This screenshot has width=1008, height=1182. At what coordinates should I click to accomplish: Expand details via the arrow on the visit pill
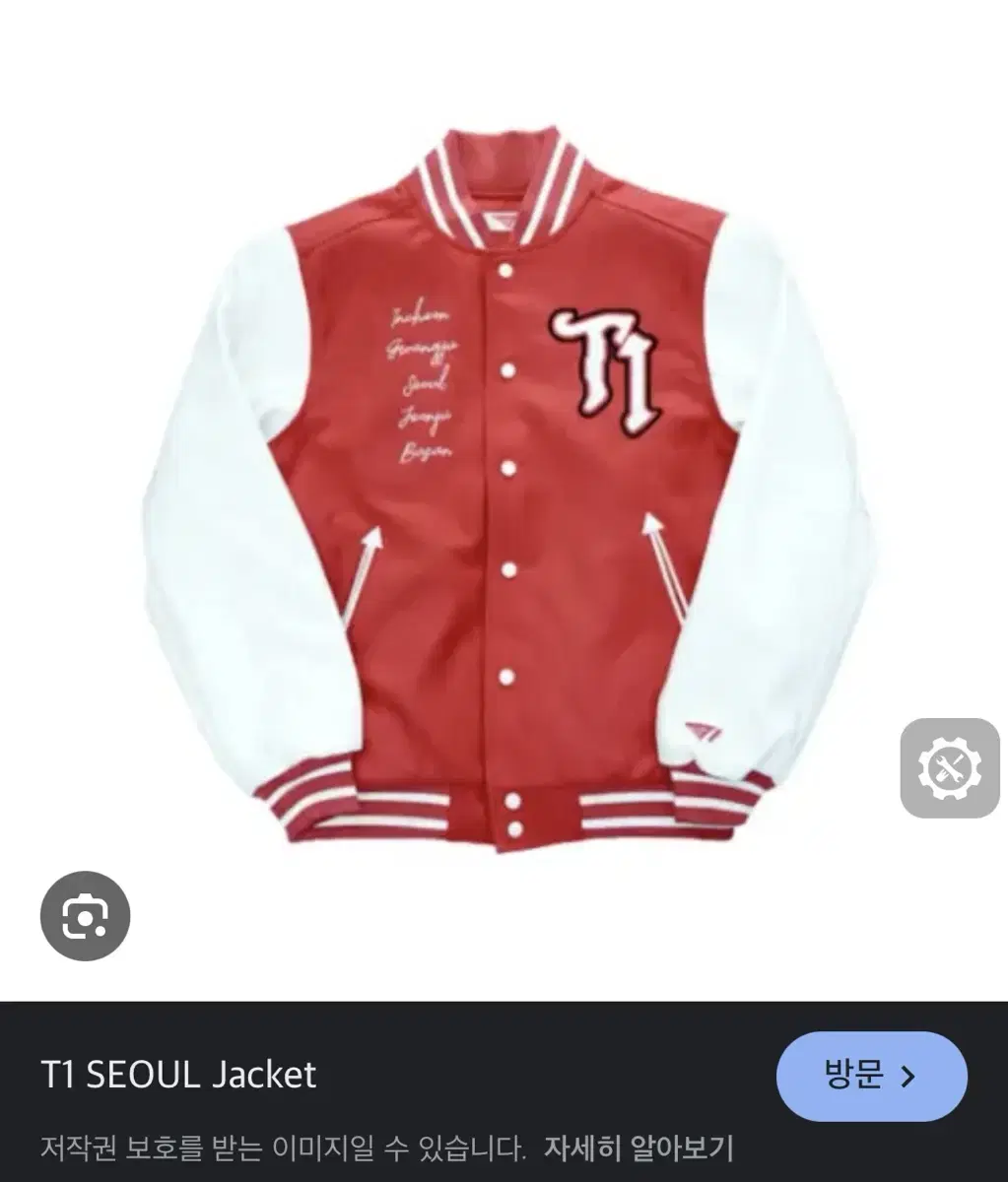pos(907,1077)
